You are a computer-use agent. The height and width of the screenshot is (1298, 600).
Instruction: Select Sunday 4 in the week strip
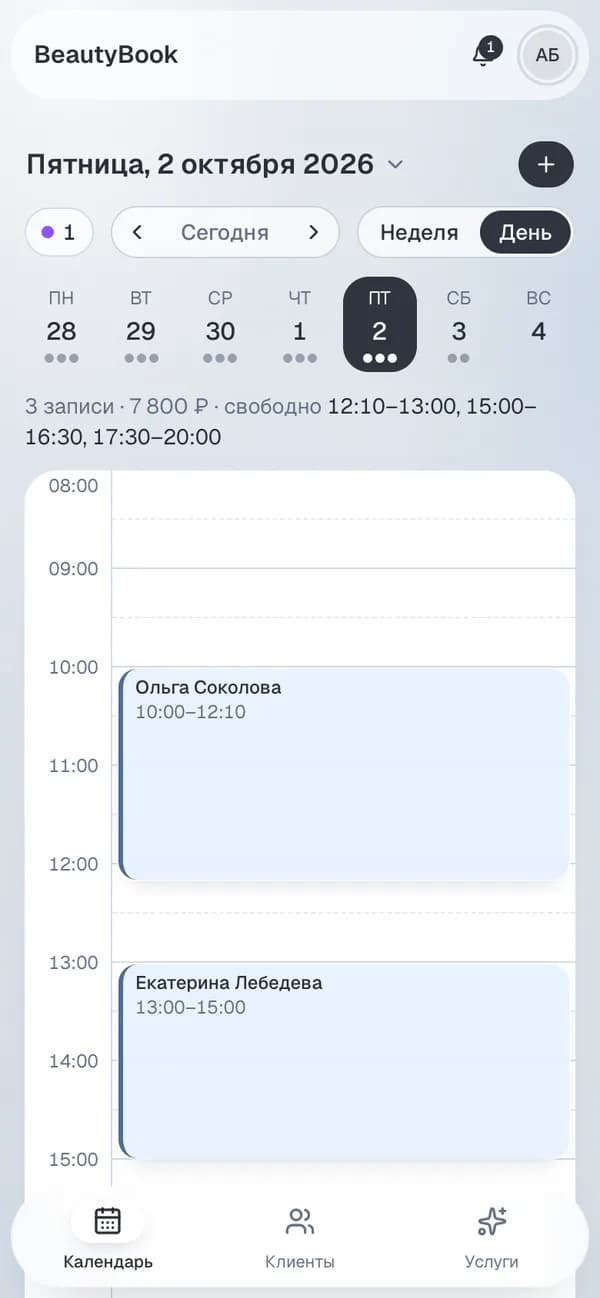[x=538, y=325]
